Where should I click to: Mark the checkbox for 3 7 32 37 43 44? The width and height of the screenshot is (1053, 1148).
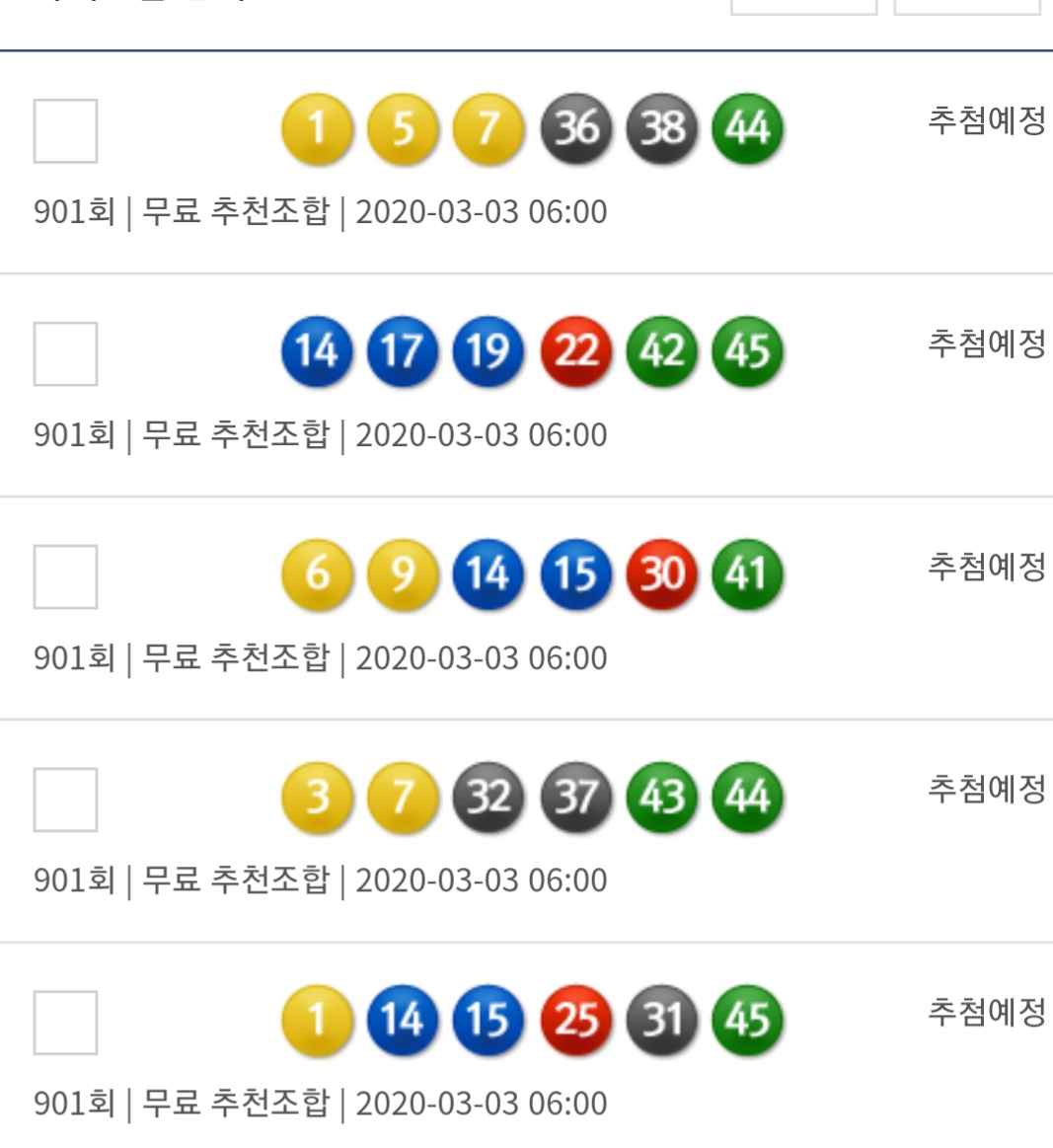(65, 800)
